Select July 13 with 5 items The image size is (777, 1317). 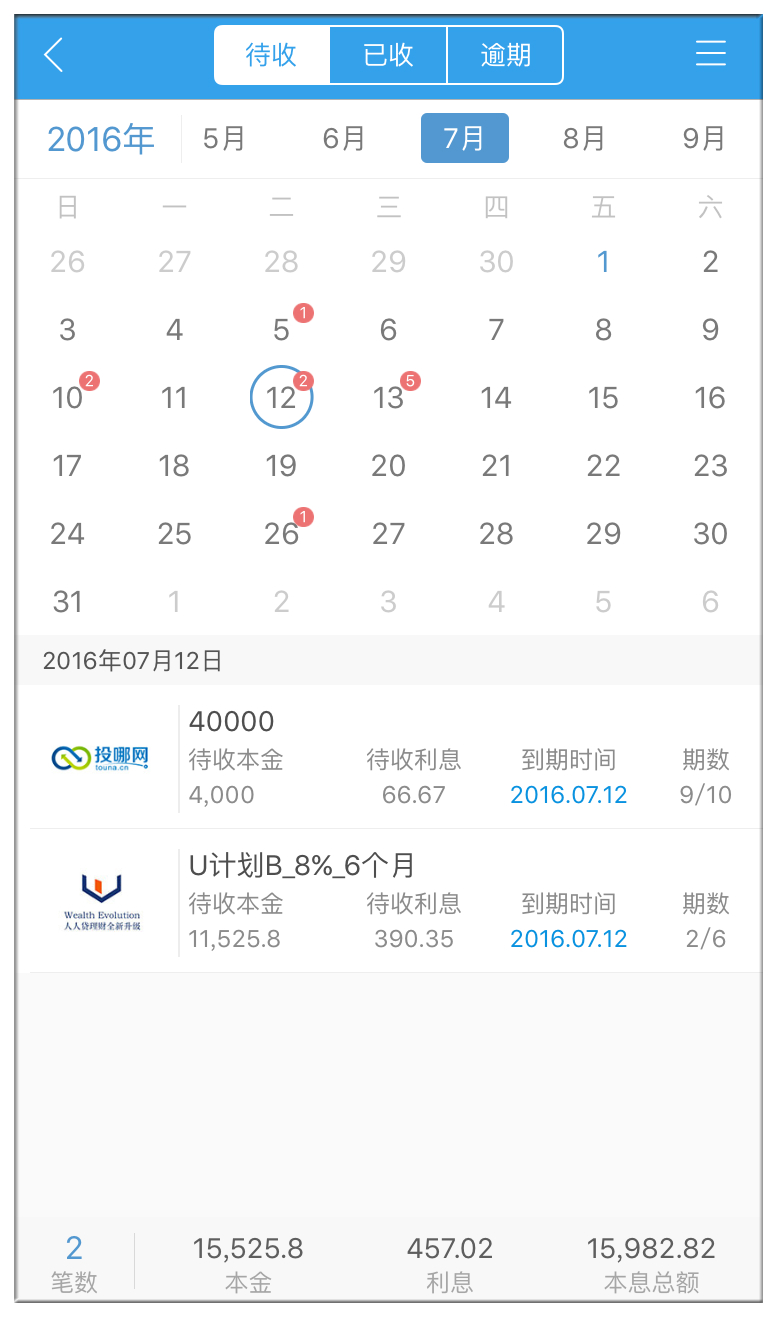click(389, 398)
